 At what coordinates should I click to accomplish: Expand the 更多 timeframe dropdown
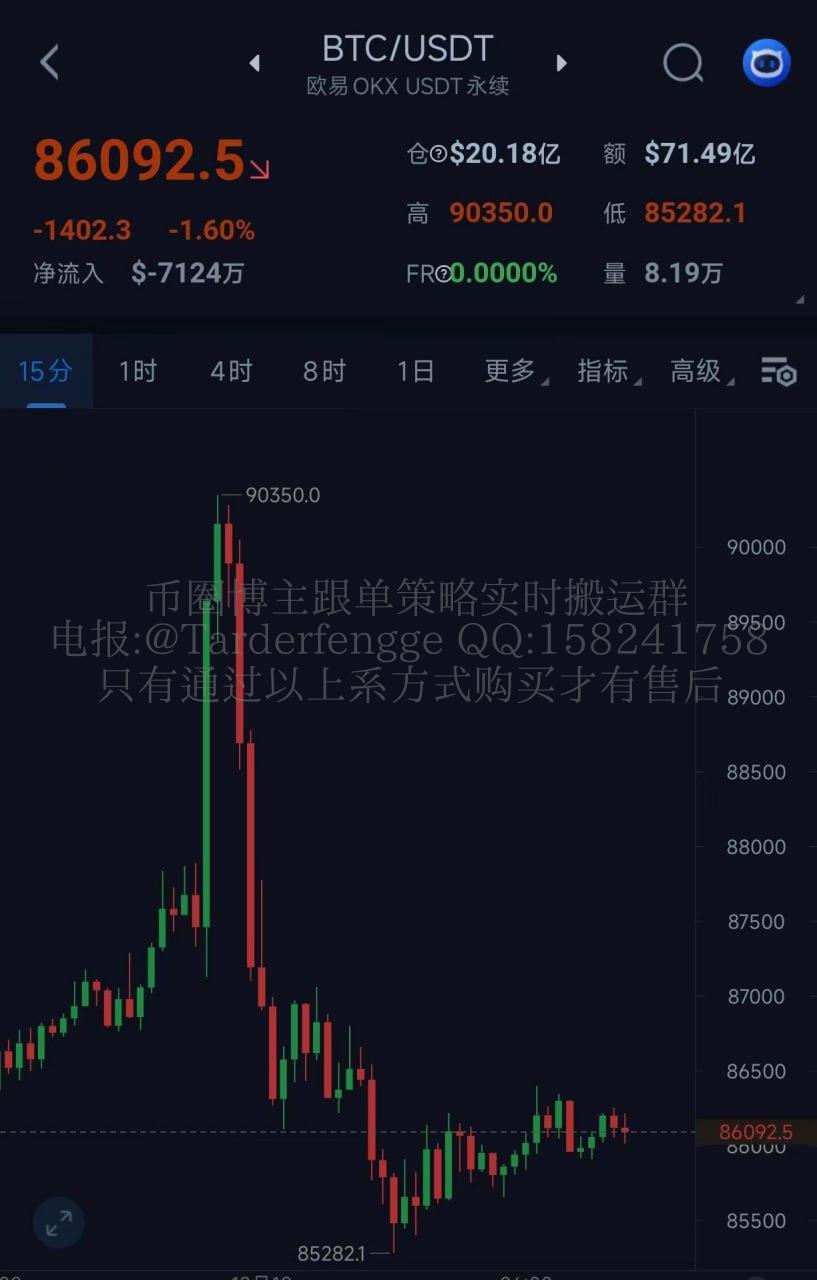coord(514,371)
